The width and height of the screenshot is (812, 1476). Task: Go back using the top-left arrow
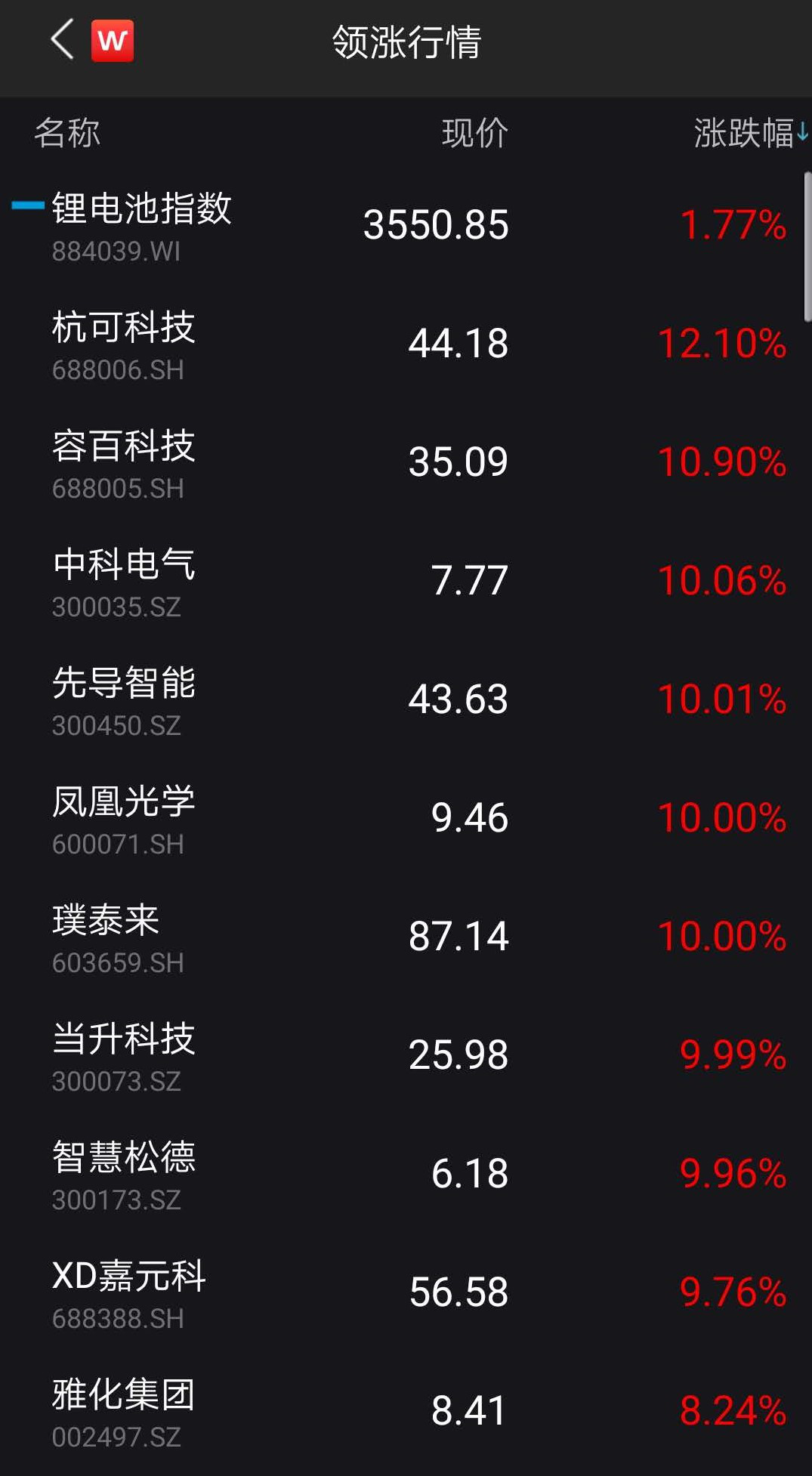pyautogui.click(x=62, y=39)
